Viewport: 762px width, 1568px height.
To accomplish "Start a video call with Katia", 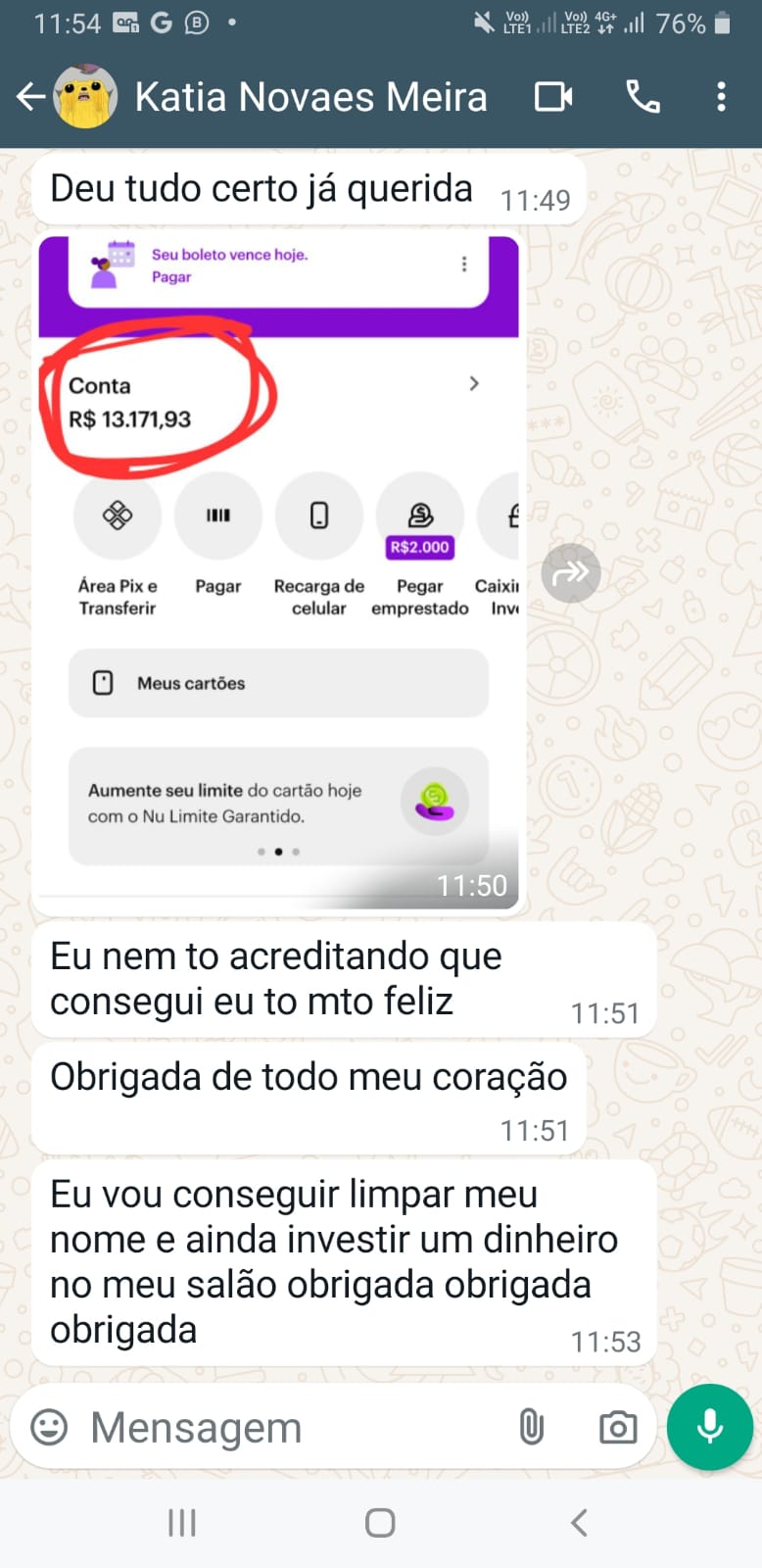I will point(554,96).
